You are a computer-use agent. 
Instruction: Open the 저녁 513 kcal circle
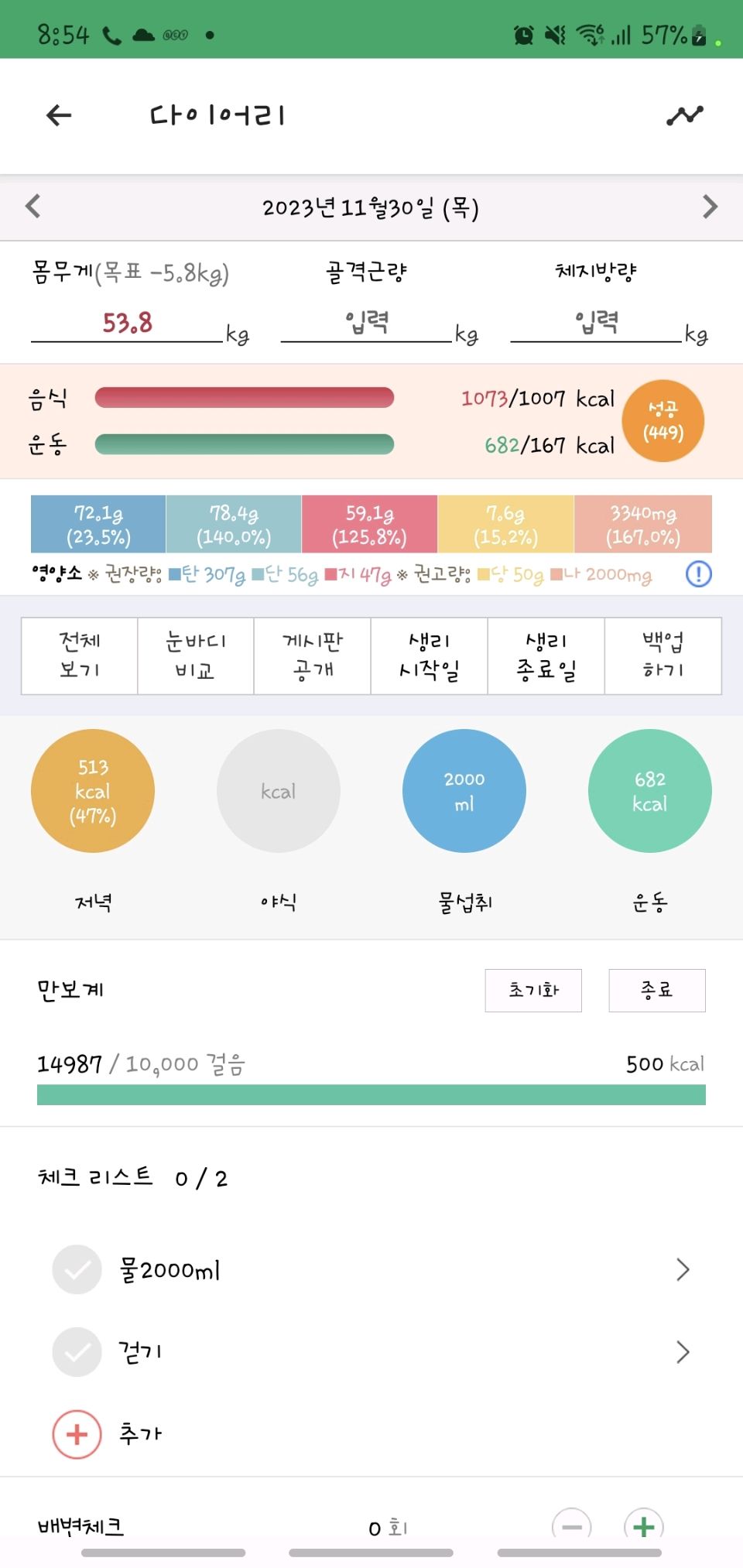pyautogui.click(x=93, y=791)
